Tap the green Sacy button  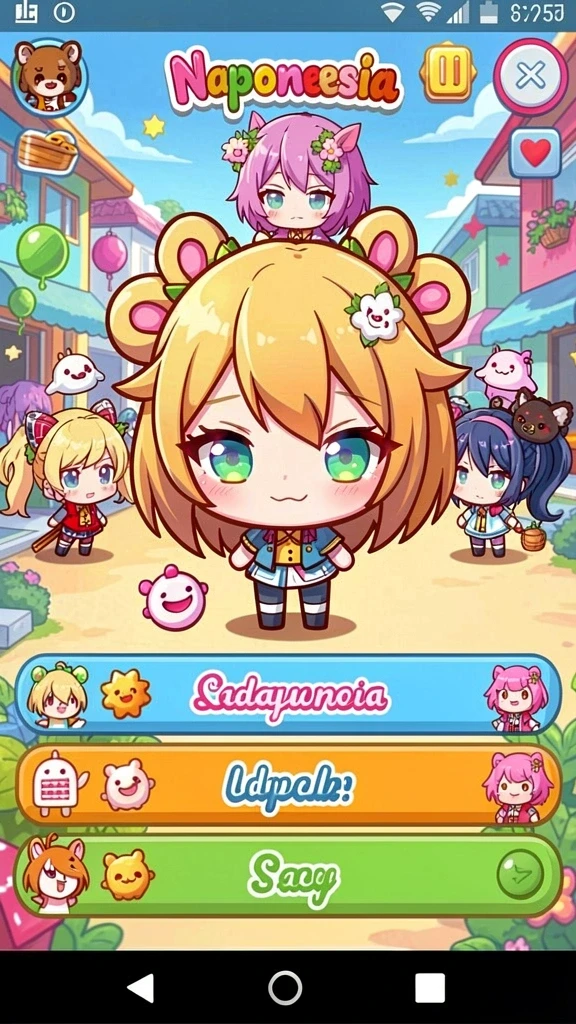[288, 876]
